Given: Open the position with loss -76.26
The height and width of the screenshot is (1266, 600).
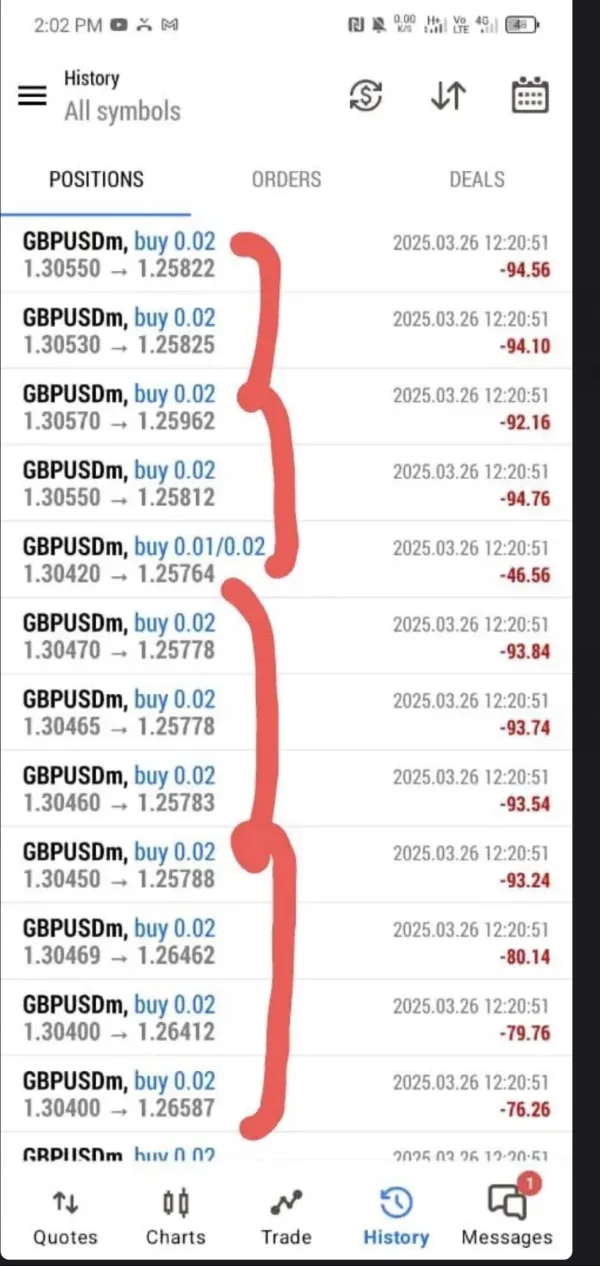Looking at the screenshot, I should [x=286, y=1095].
